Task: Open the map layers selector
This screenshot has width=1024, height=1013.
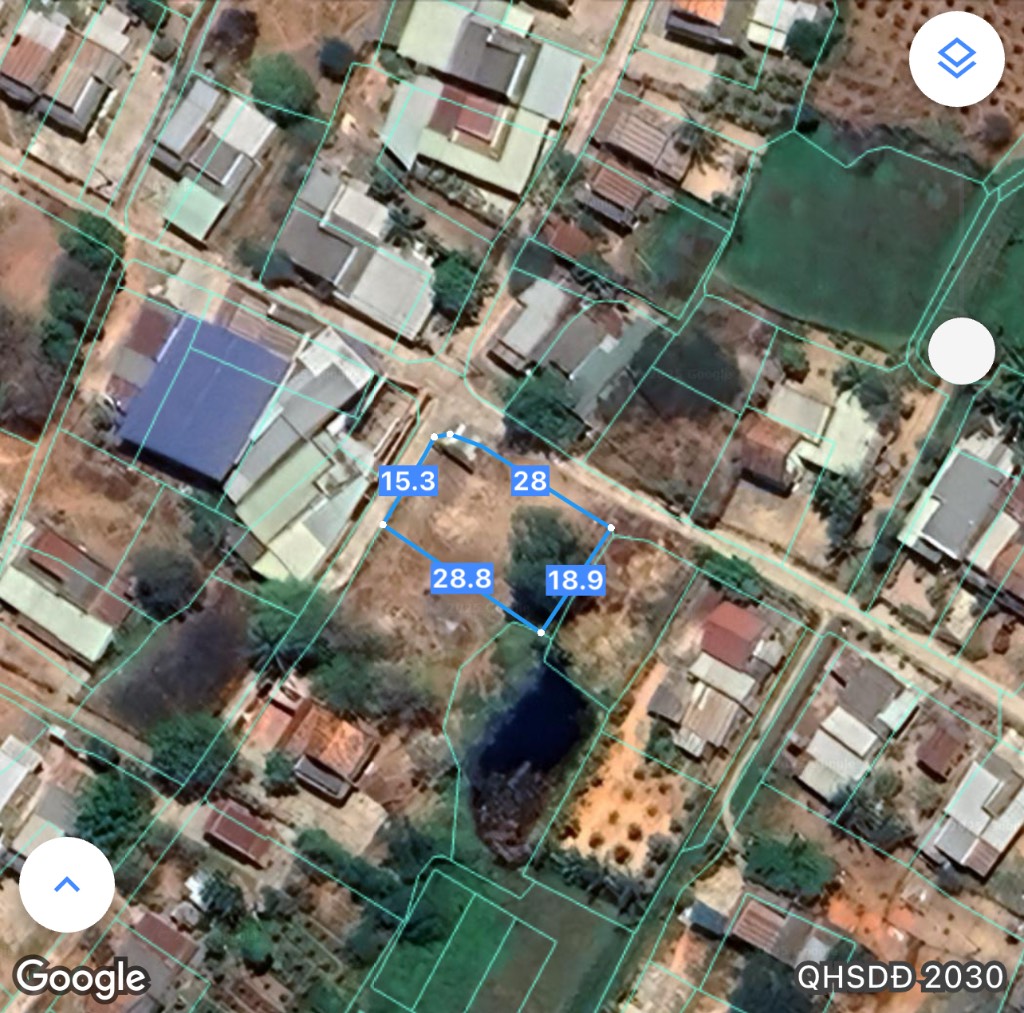Action: (x=957, y=59)
